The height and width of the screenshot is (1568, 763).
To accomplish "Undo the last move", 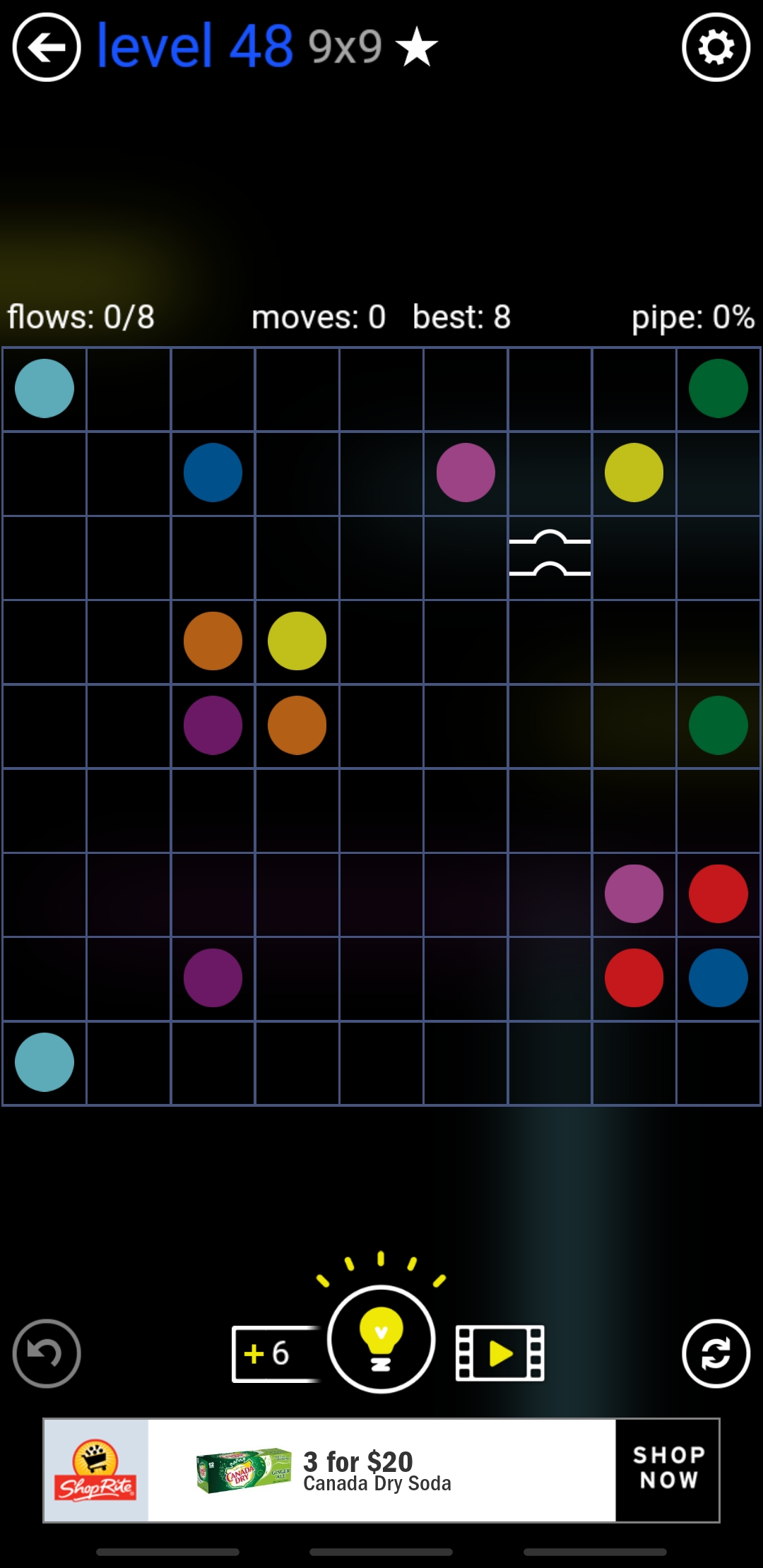I will pyautogui.click(x=47, y=1353).
